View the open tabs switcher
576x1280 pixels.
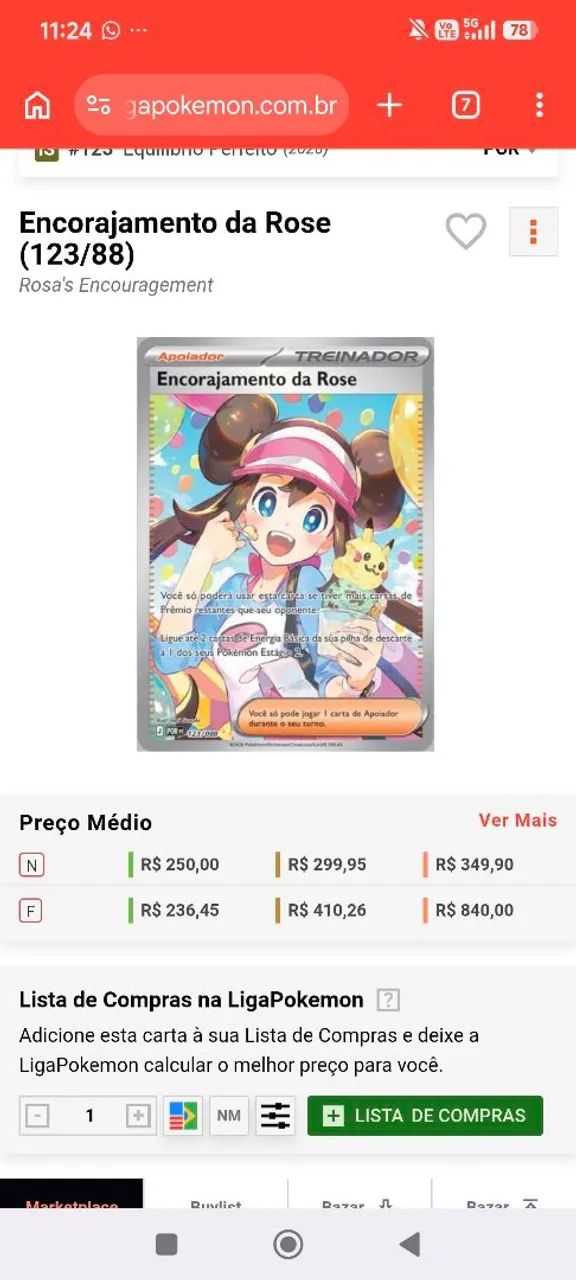[x=466, y=105]
